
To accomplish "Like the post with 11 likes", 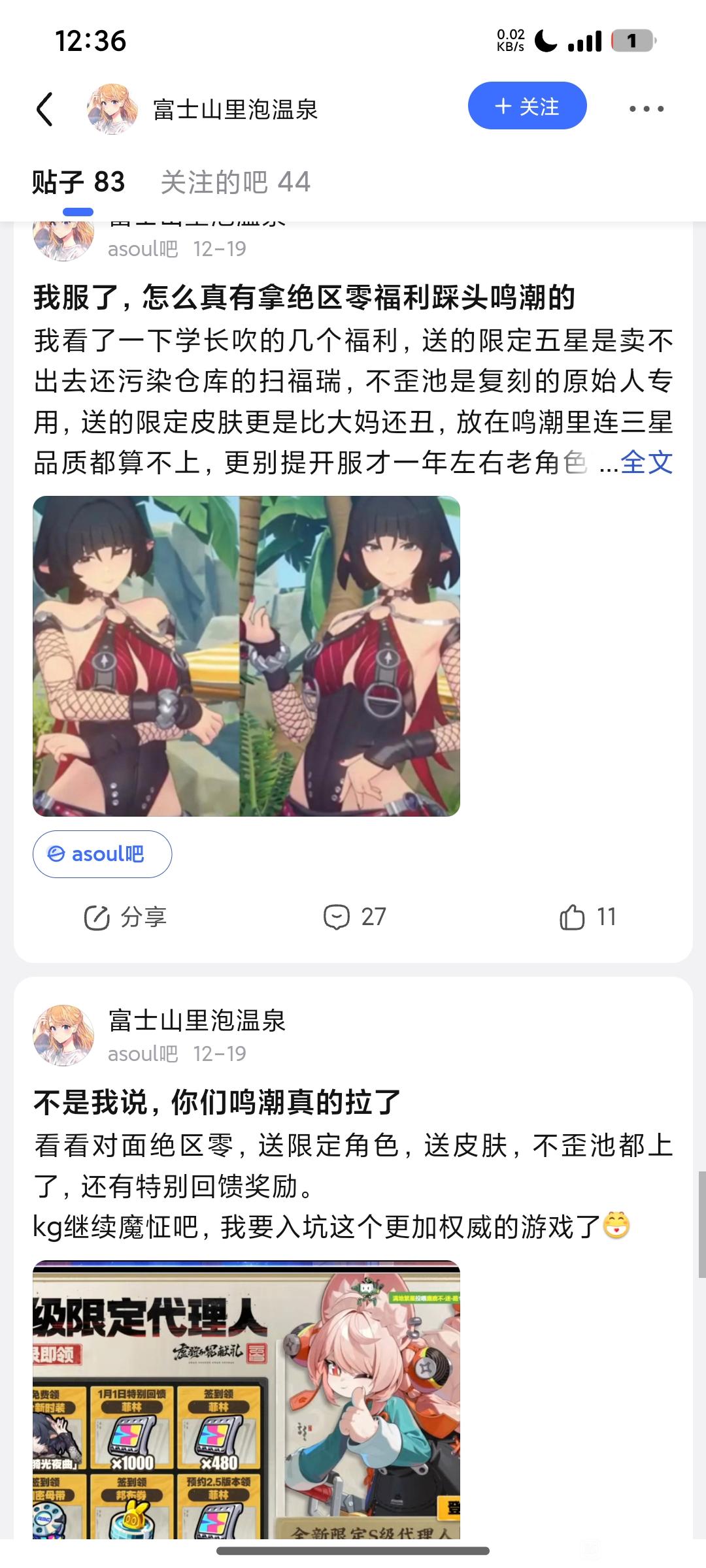I will [588, 917].
